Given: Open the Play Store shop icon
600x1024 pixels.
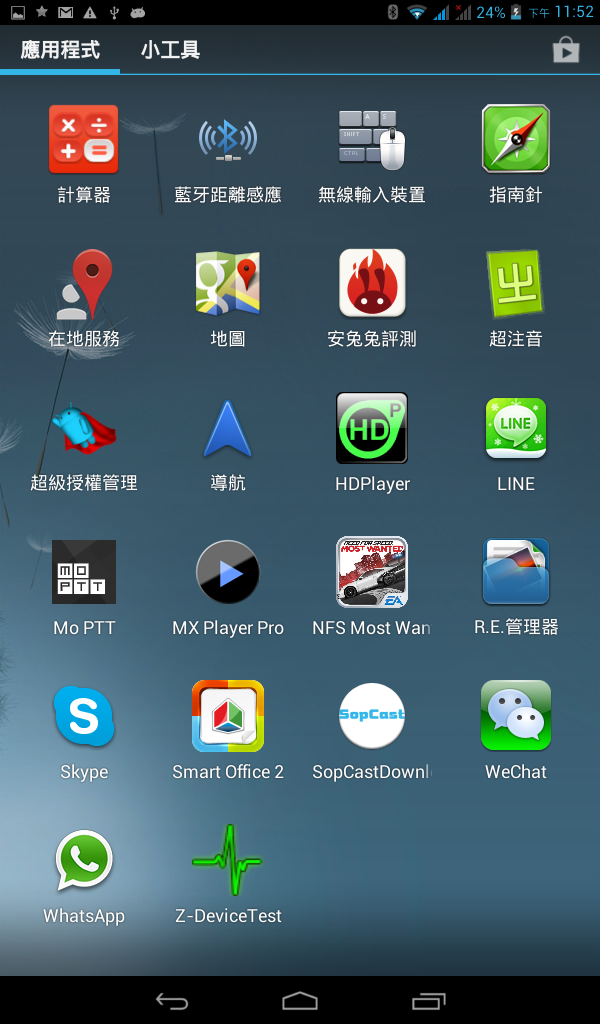Looking at the screenshot, I should pos(566,50).
